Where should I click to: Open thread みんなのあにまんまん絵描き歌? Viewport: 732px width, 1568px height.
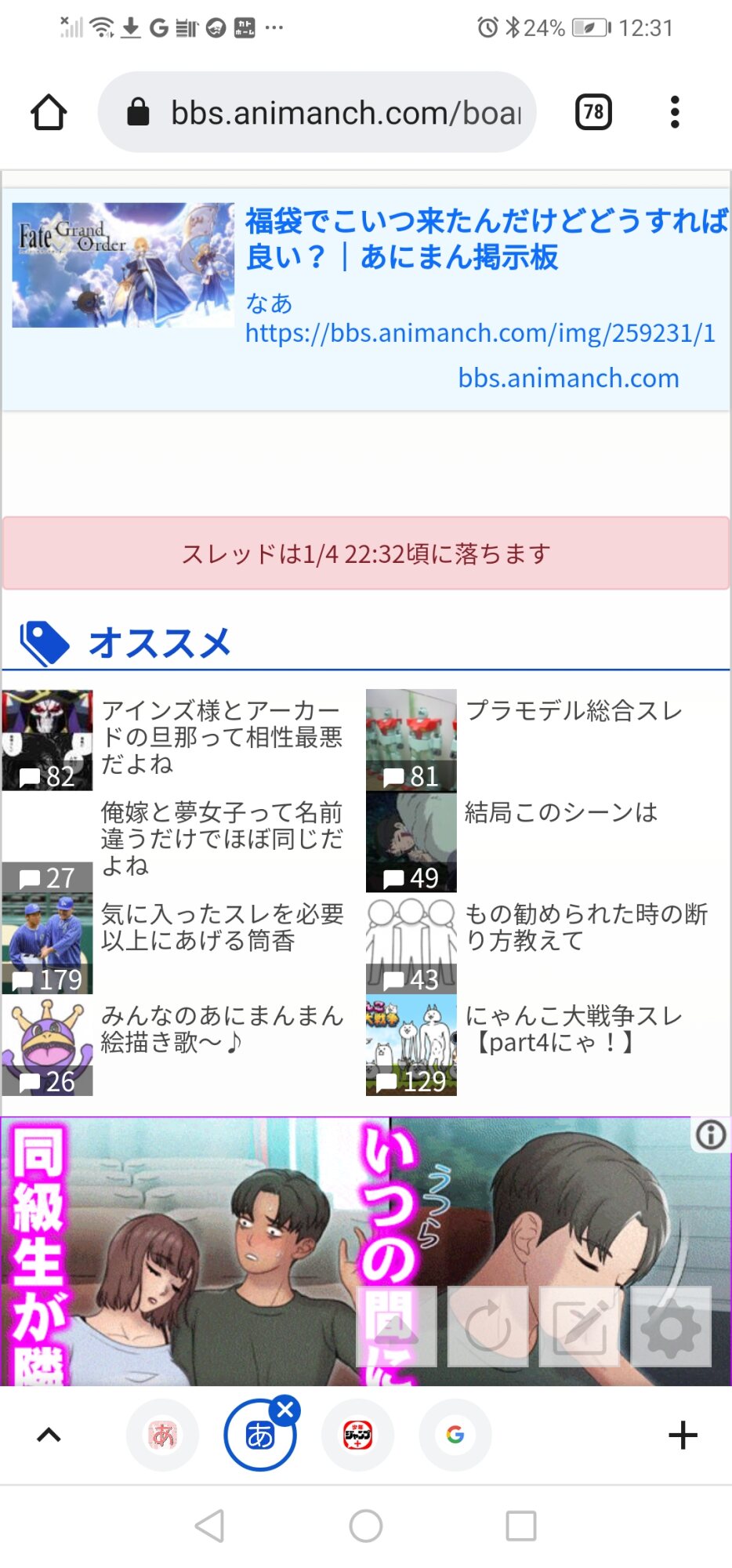point(222,1029)
